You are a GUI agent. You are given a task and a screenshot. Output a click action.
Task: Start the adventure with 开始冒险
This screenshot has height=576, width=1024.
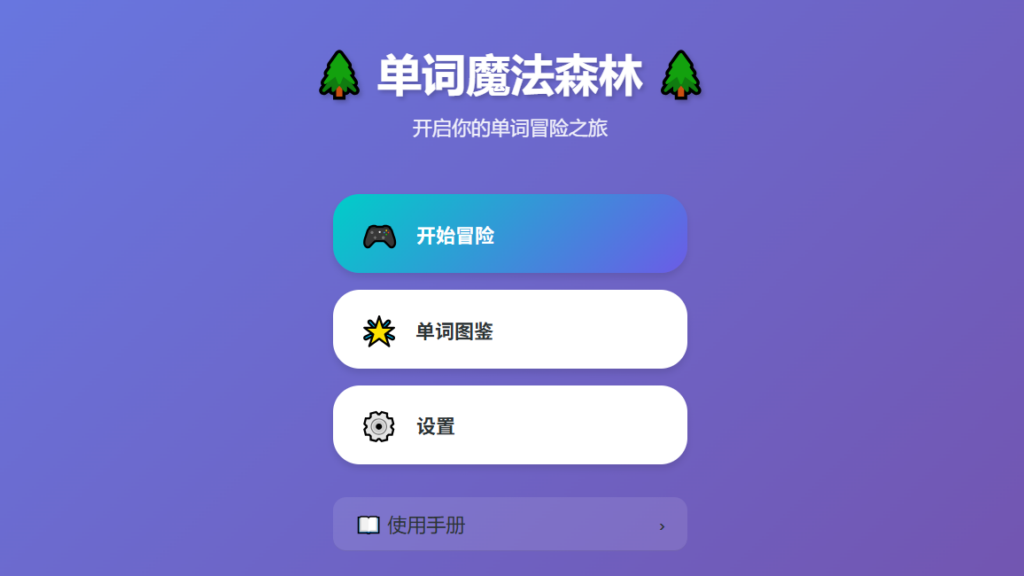[510, 234]
